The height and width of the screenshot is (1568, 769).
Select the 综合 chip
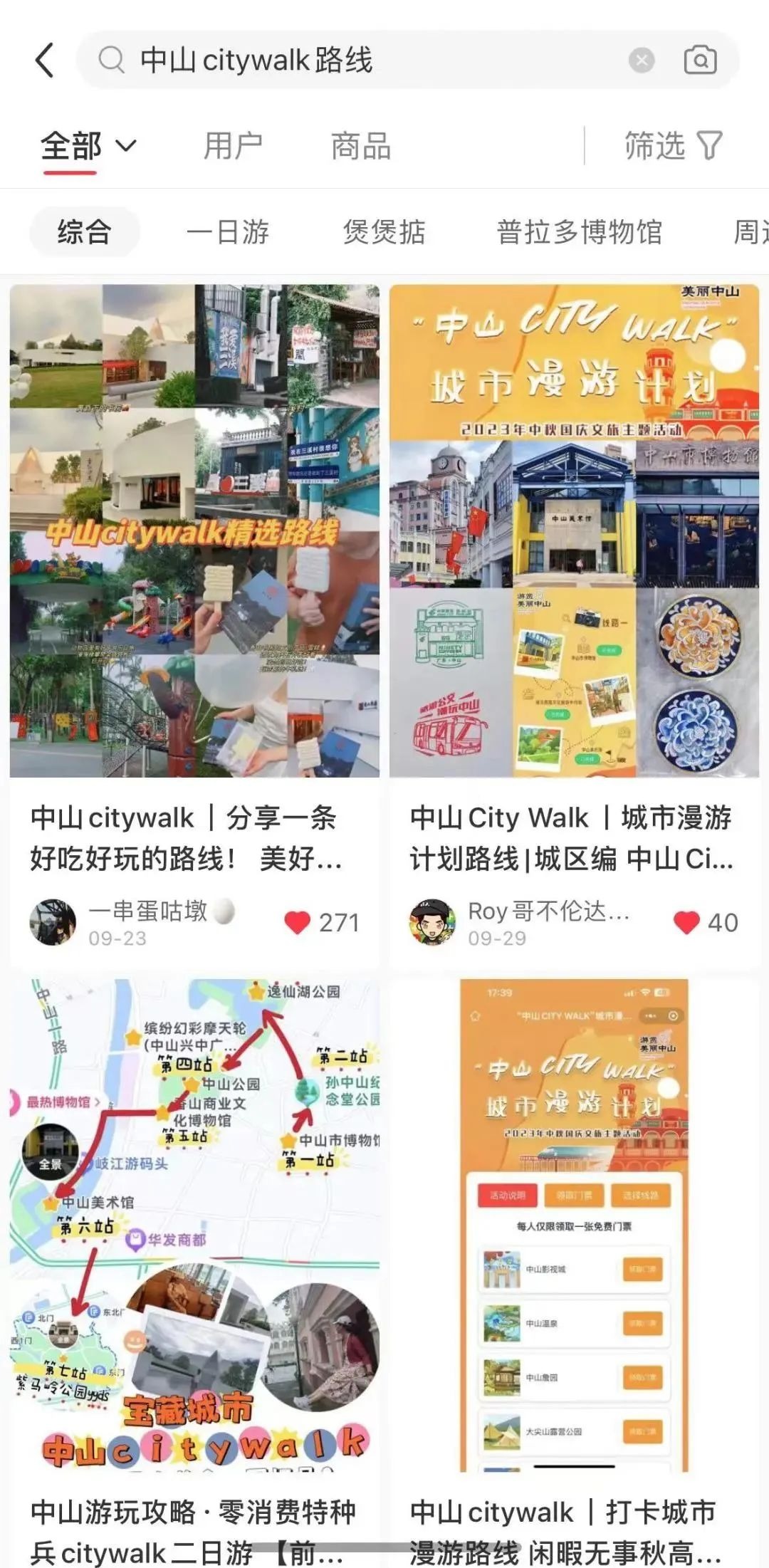pyautogui.click(x=84, y=232)
